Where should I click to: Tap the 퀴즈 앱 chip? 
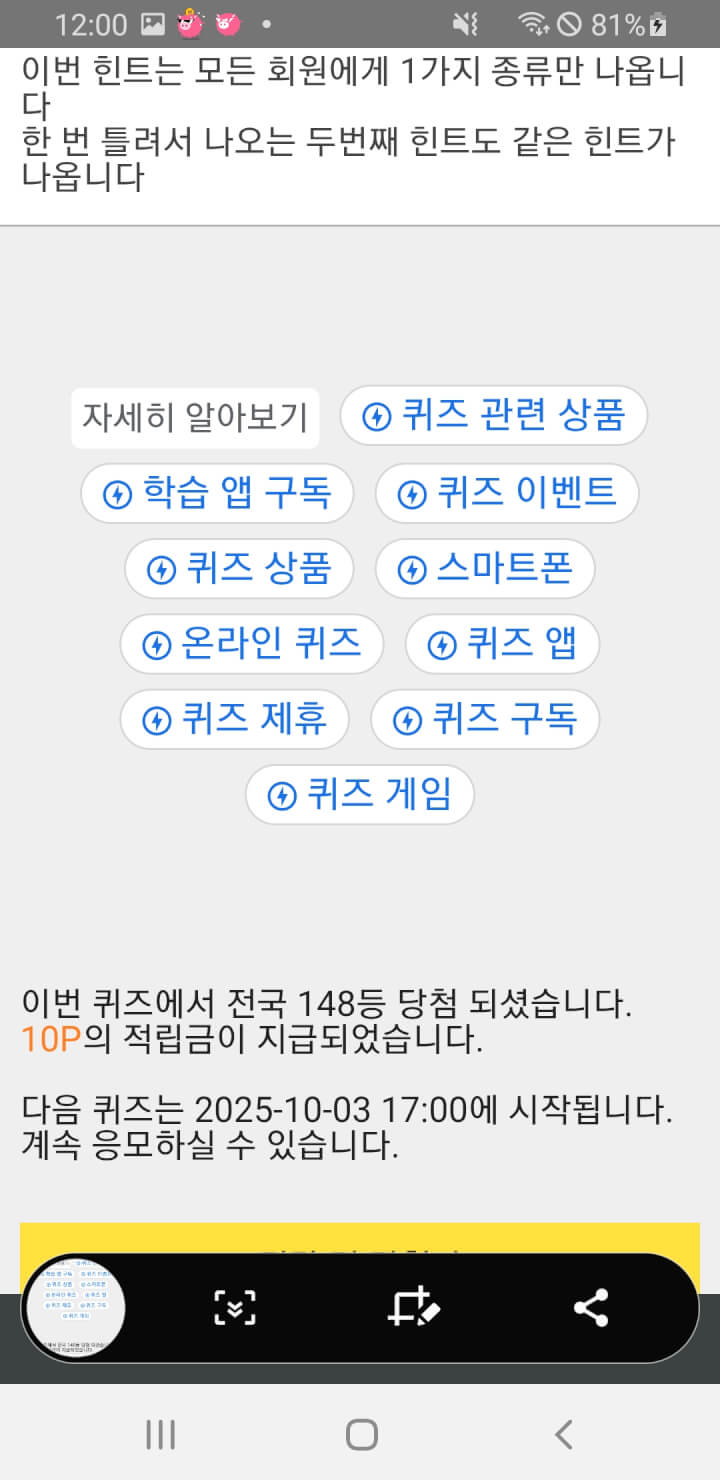(502, 644)
